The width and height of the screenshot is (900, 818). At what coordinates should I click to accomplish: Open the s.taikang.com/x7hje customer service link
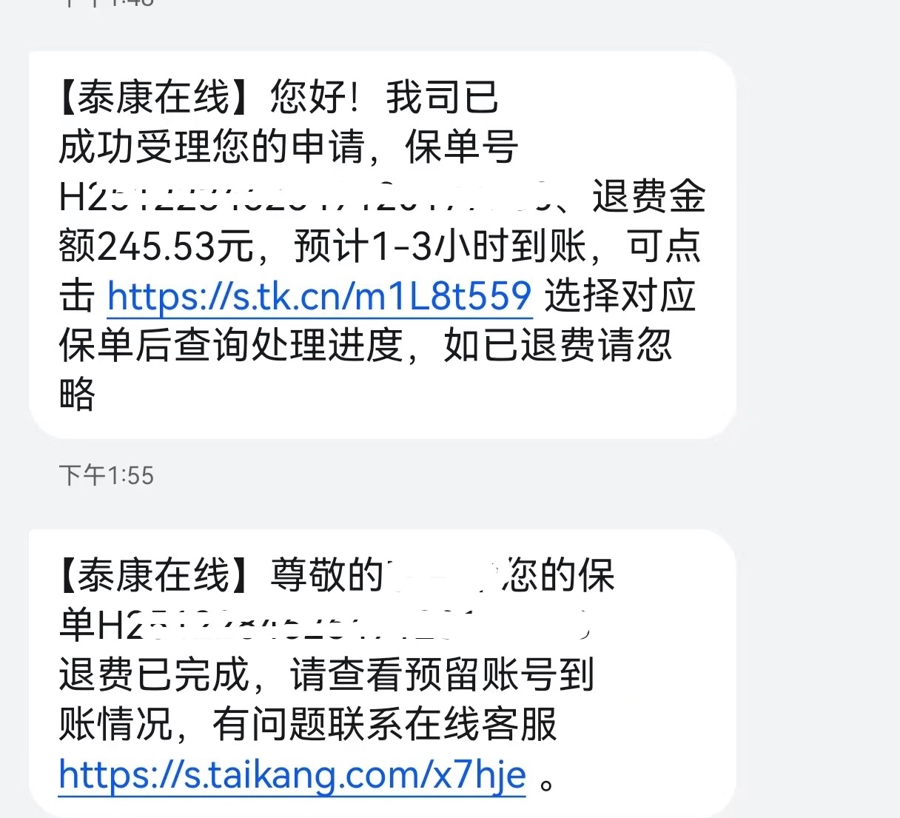(x=292, y=773)
